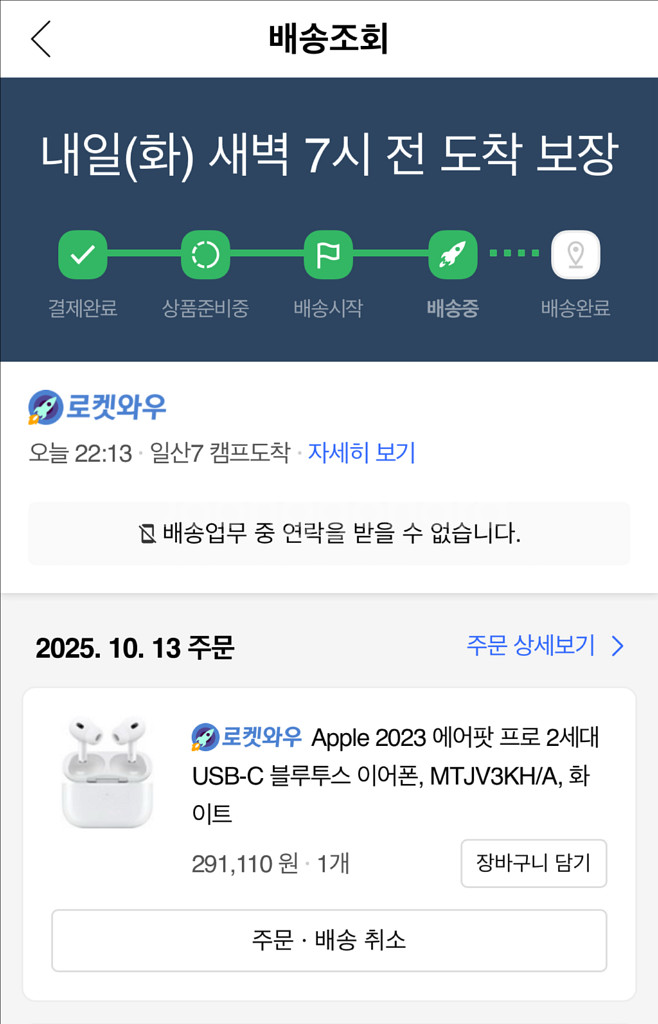
Task: Open the 자세히 보기 tracking details link
Action: (361, 453)
